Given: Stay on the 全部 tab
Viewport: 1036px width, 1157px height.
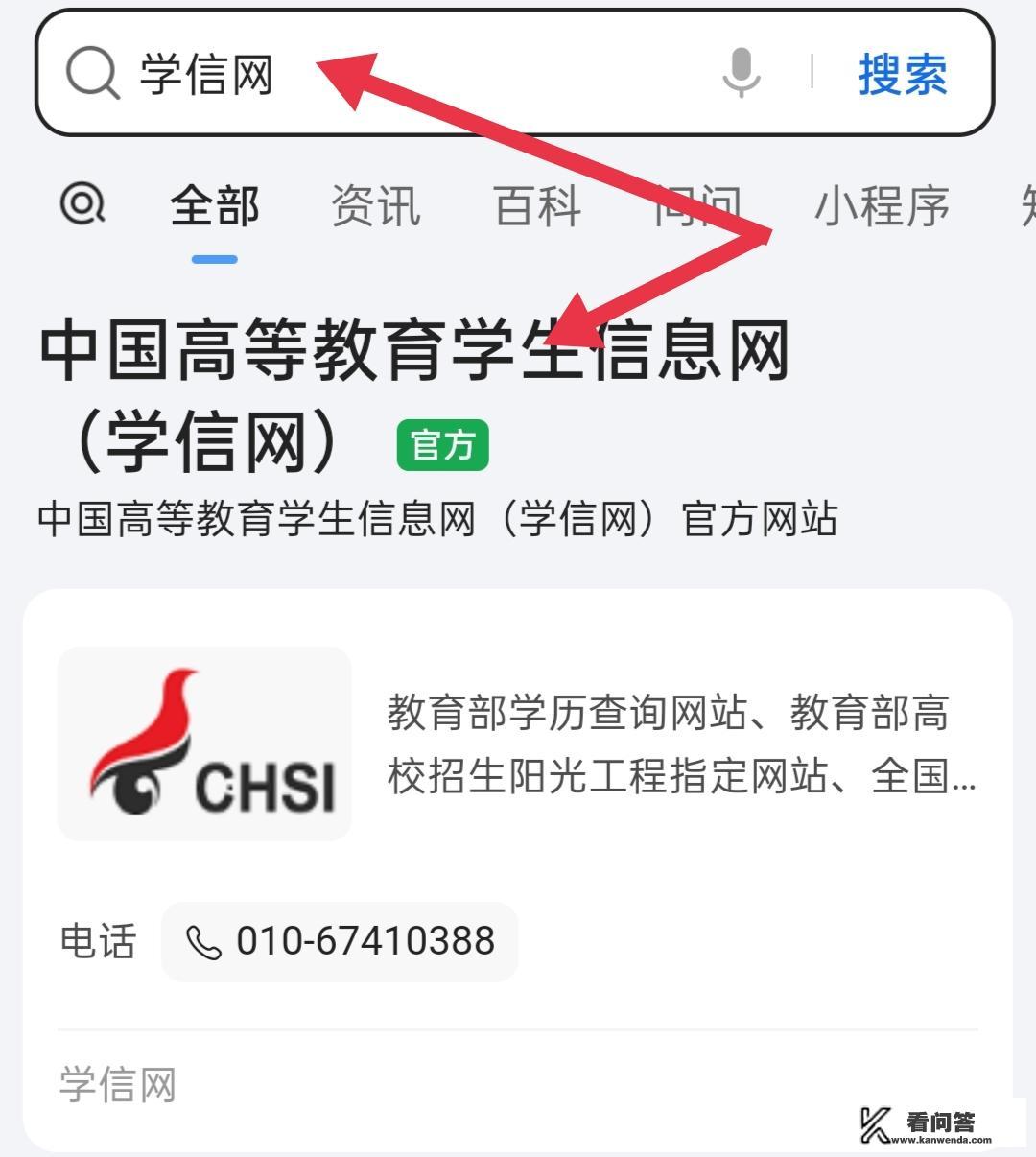Looking at the screenshot, I should click(x=215, y=204).
